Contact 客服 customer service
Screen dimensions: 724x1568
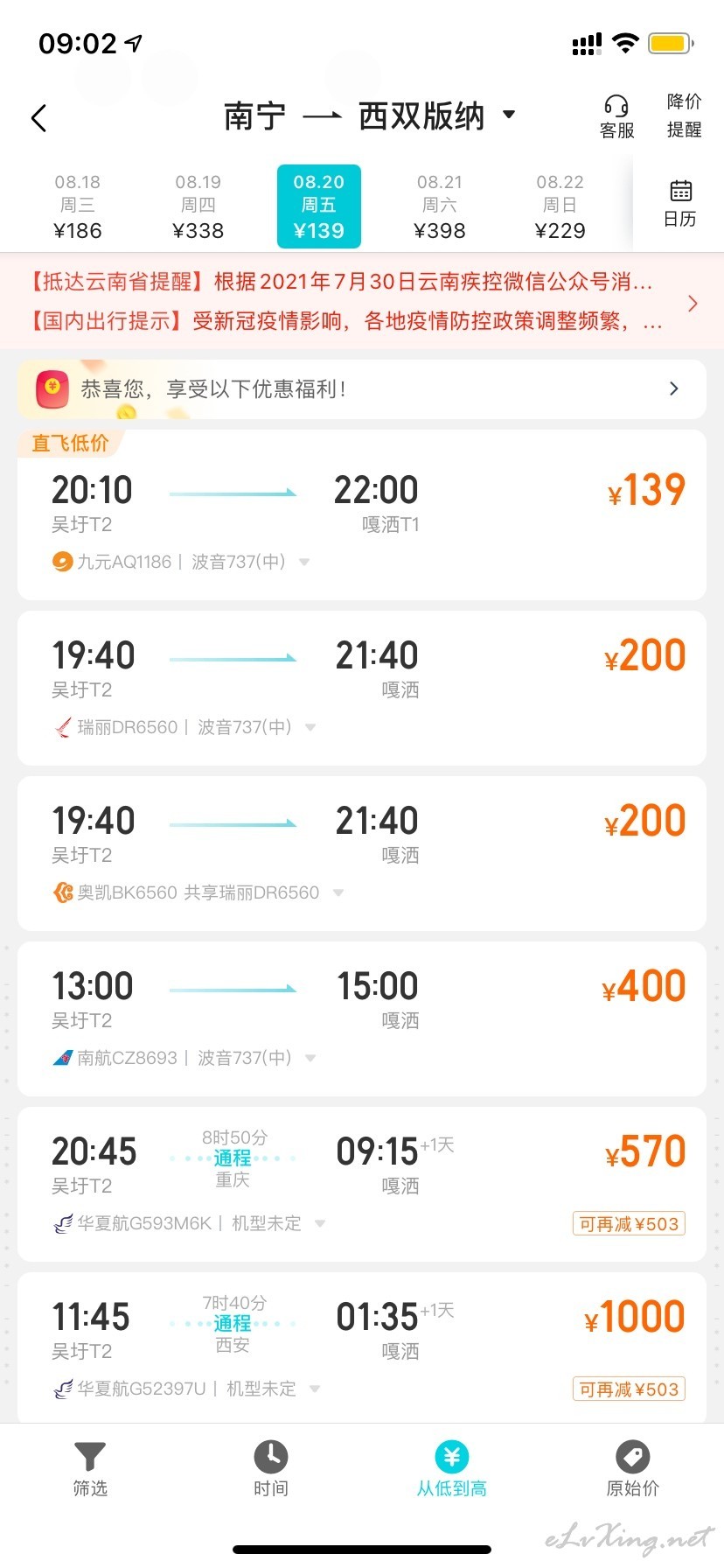[616, 117]
